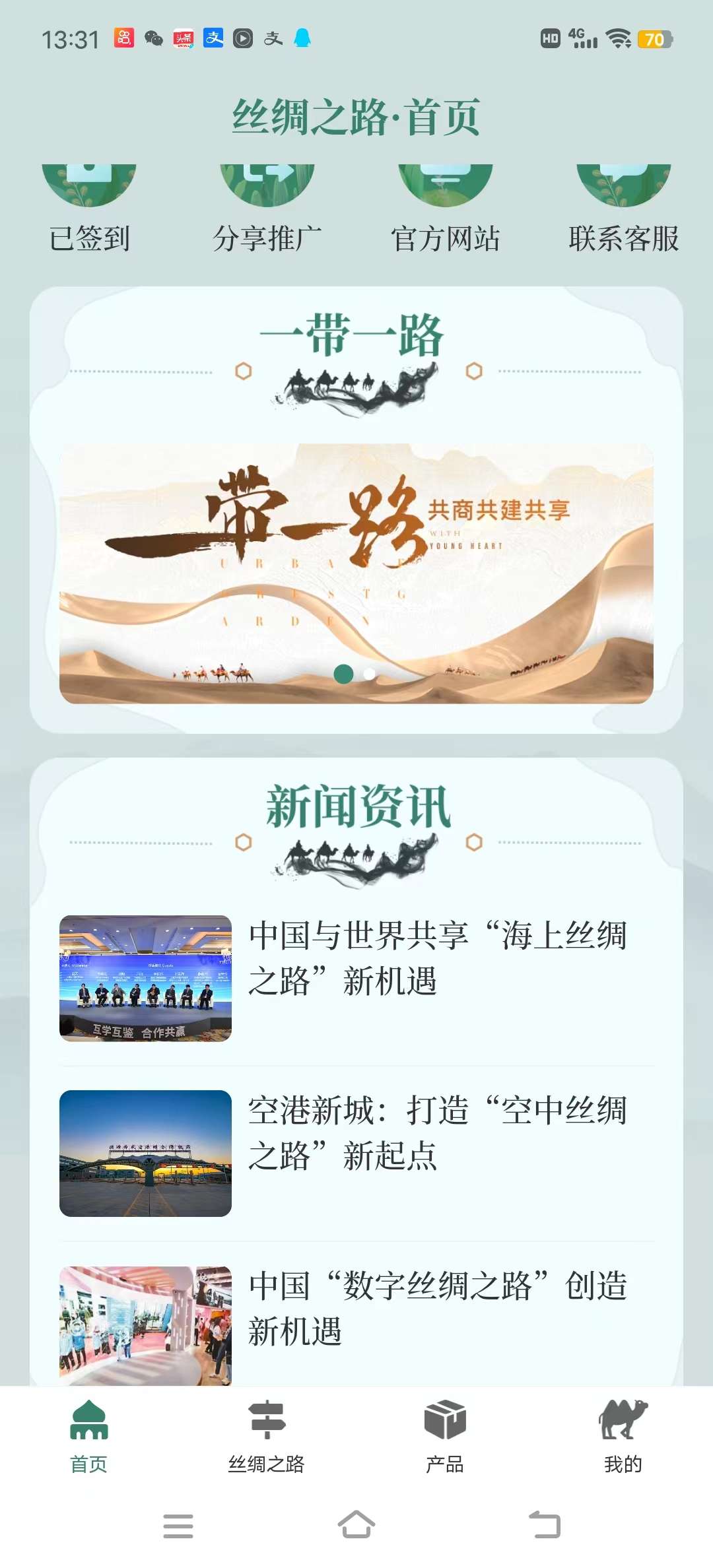Switch to the 丝绸之路 tab

267,1436
